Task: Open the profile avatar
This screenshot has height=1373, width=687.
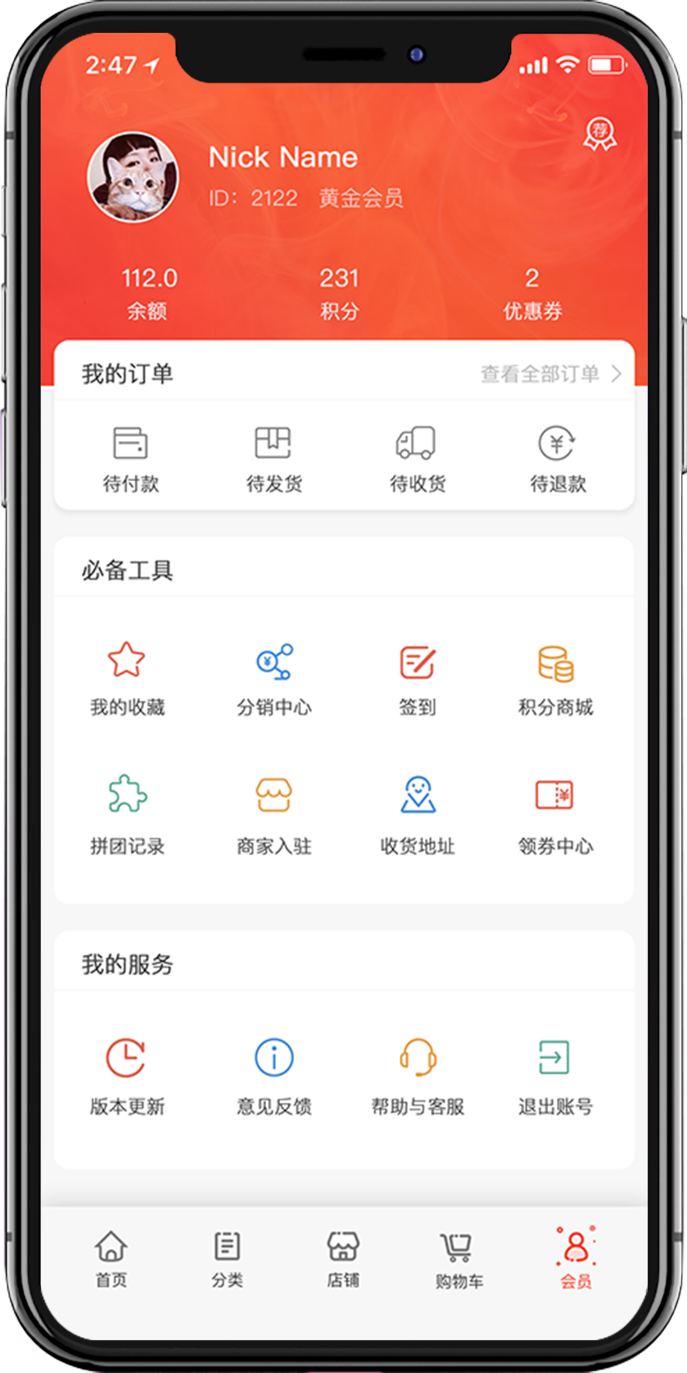Action: [x=133, y=177]
